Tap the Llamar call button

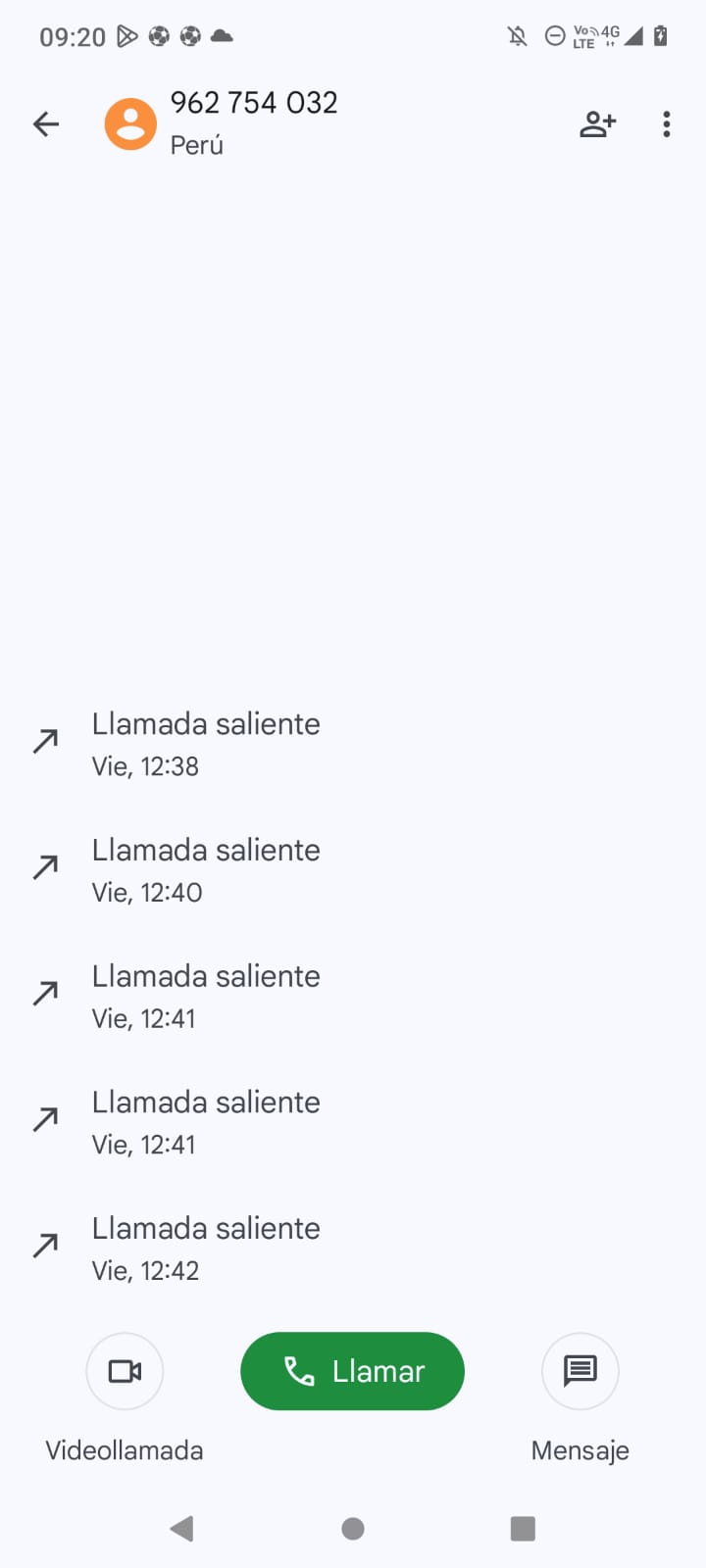[352, 1371]
